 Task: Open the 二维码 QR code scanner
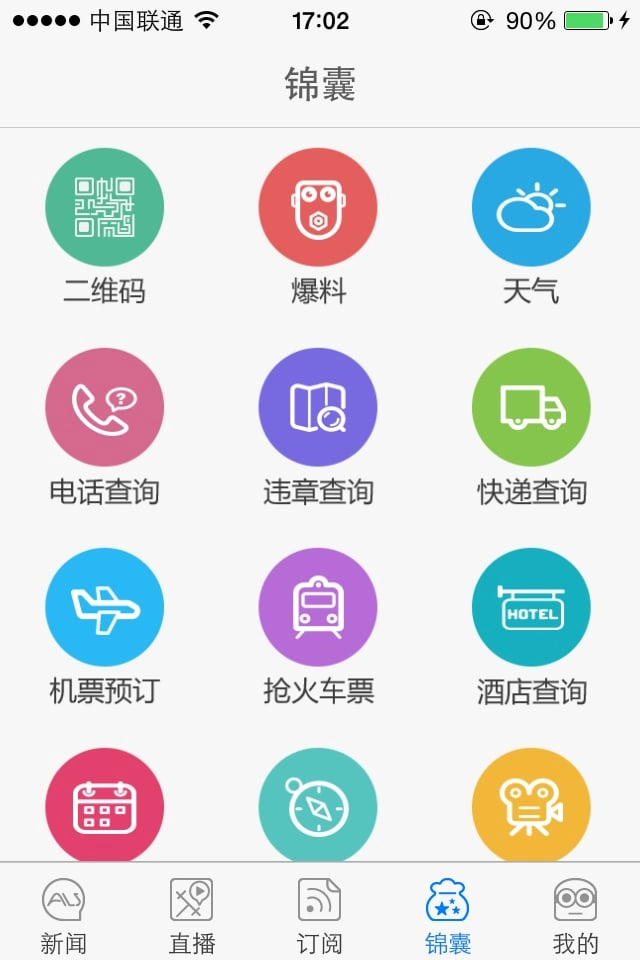point(104,207)
